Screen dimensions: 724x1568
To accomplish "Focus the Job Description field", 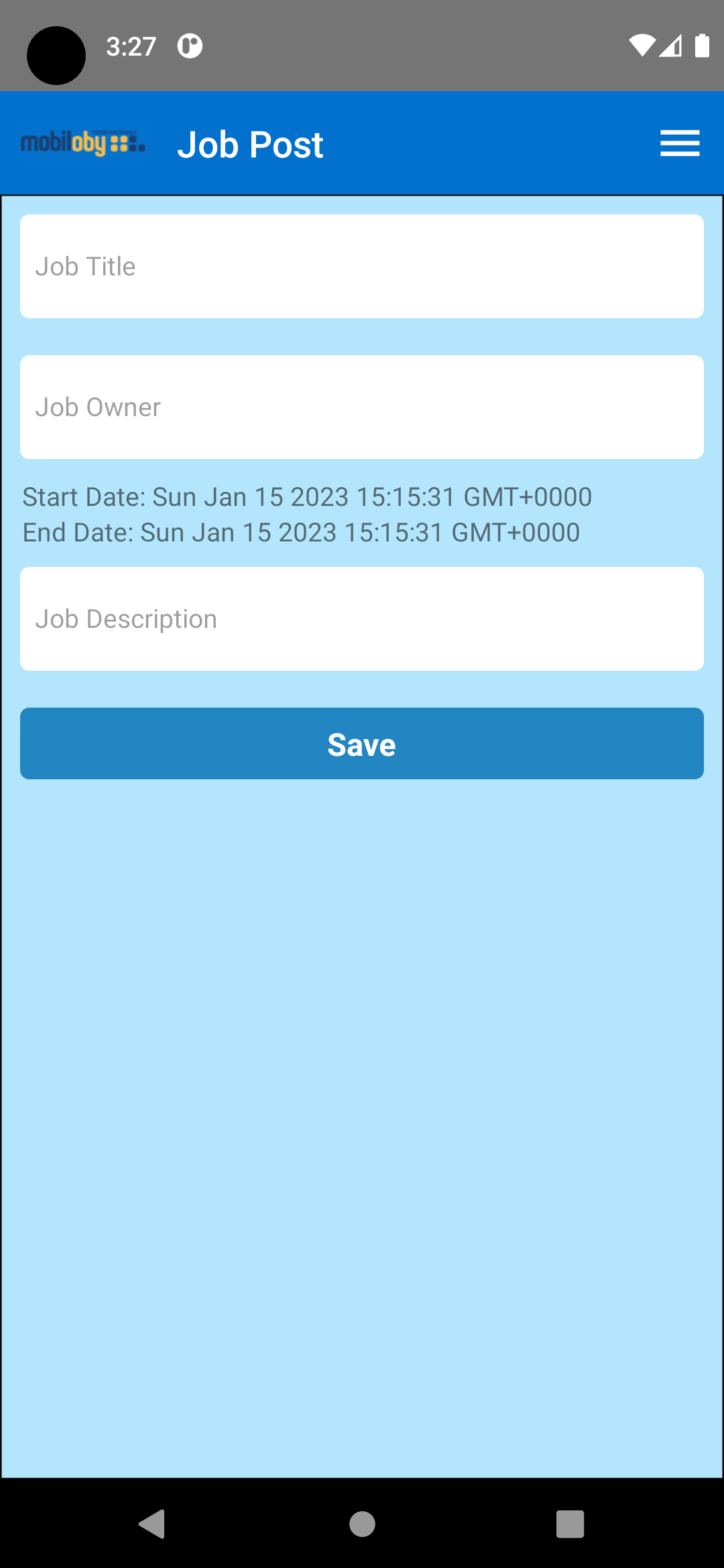I will [362, 618].
